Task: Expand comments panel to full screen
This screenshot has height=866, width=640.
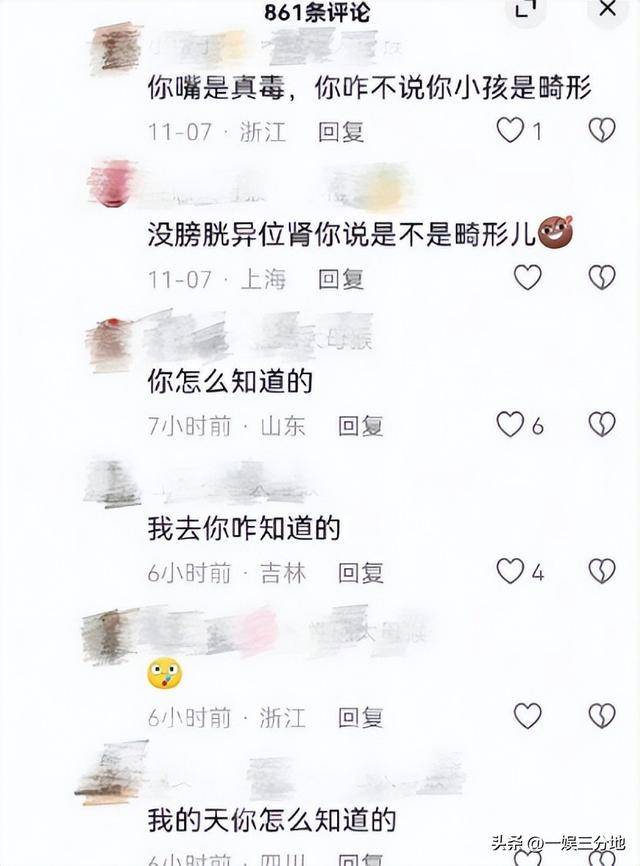Action: pos(525,9)
